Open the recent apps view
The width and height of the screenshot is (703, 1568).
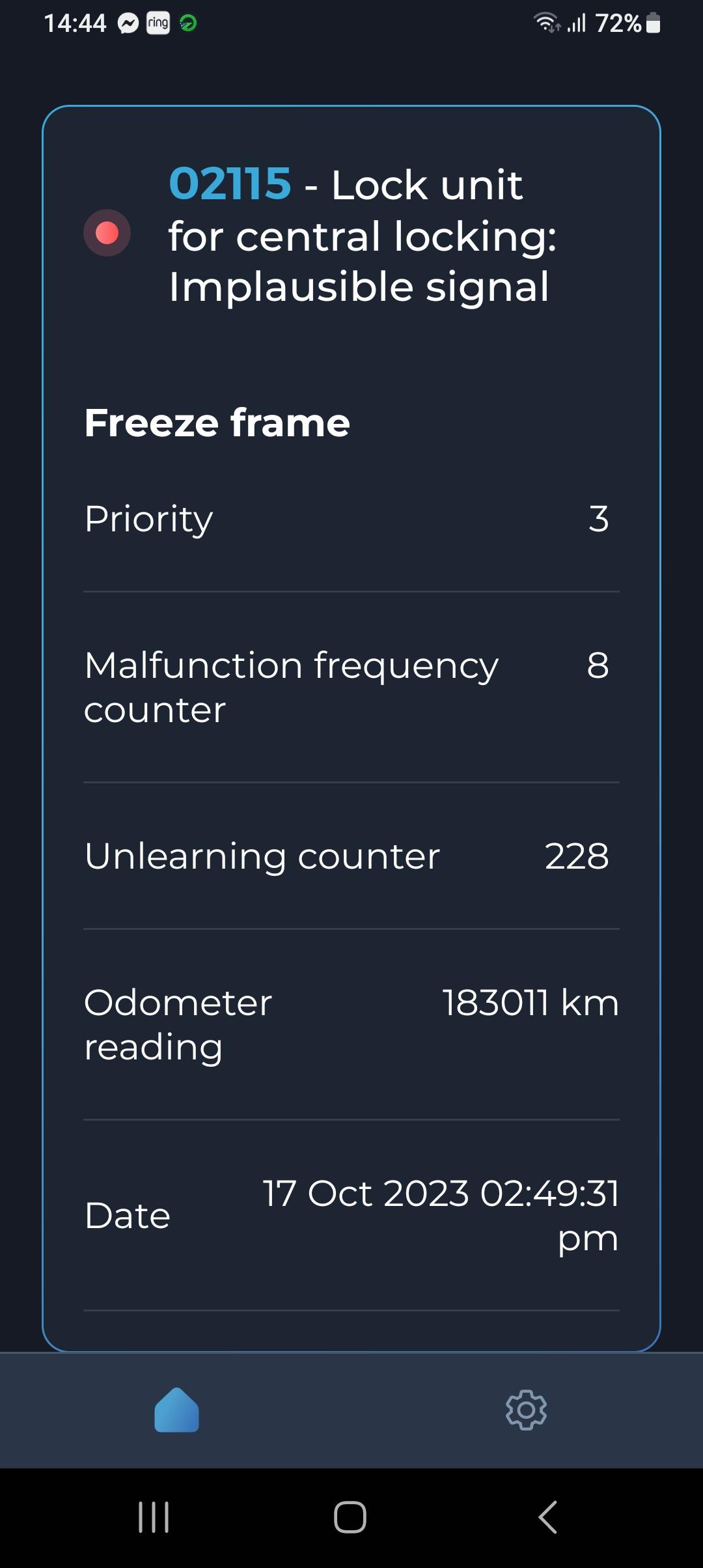[154, 1517]
